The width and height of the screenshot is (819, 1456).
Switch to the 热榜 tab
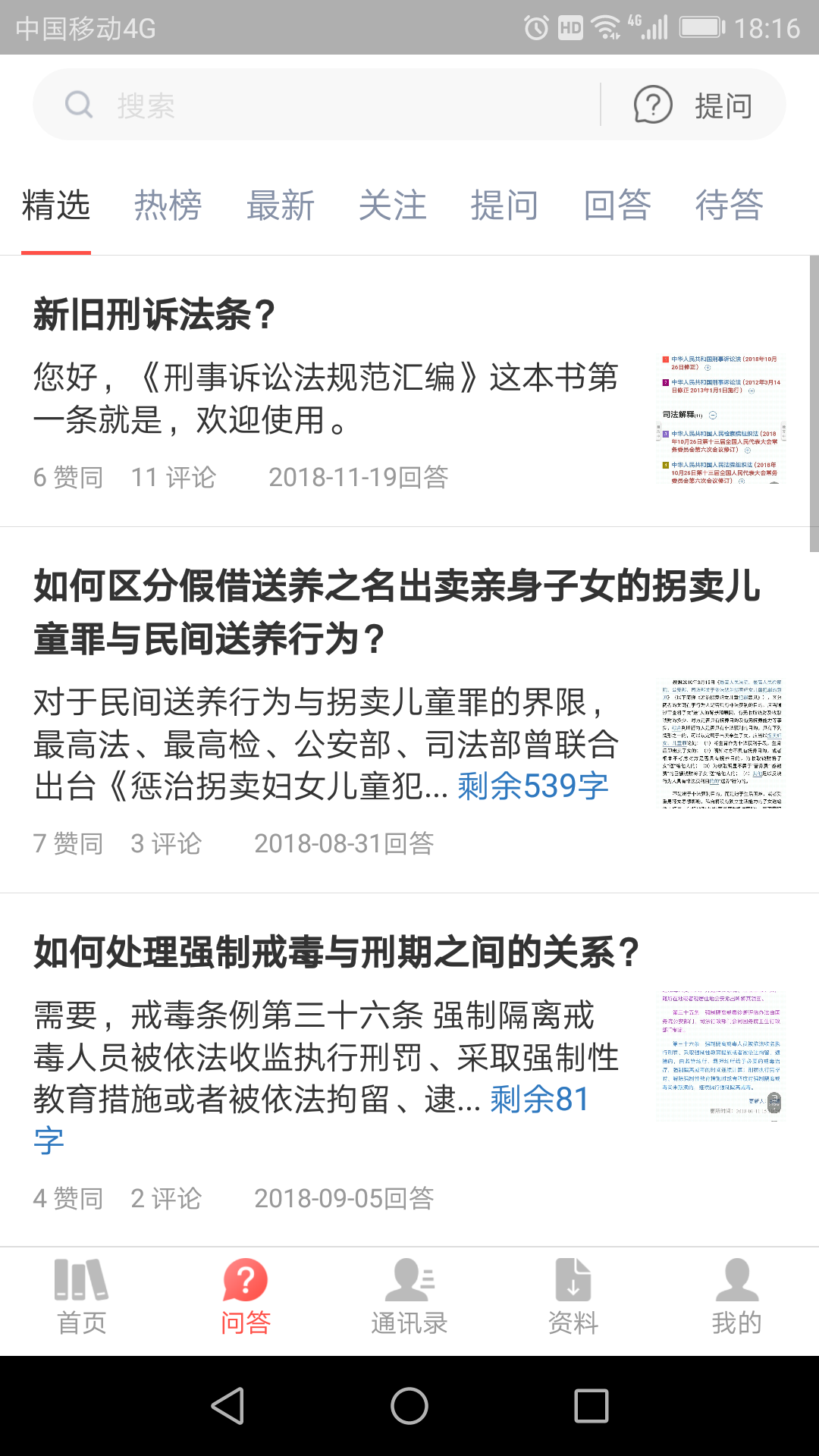(168, 206)
